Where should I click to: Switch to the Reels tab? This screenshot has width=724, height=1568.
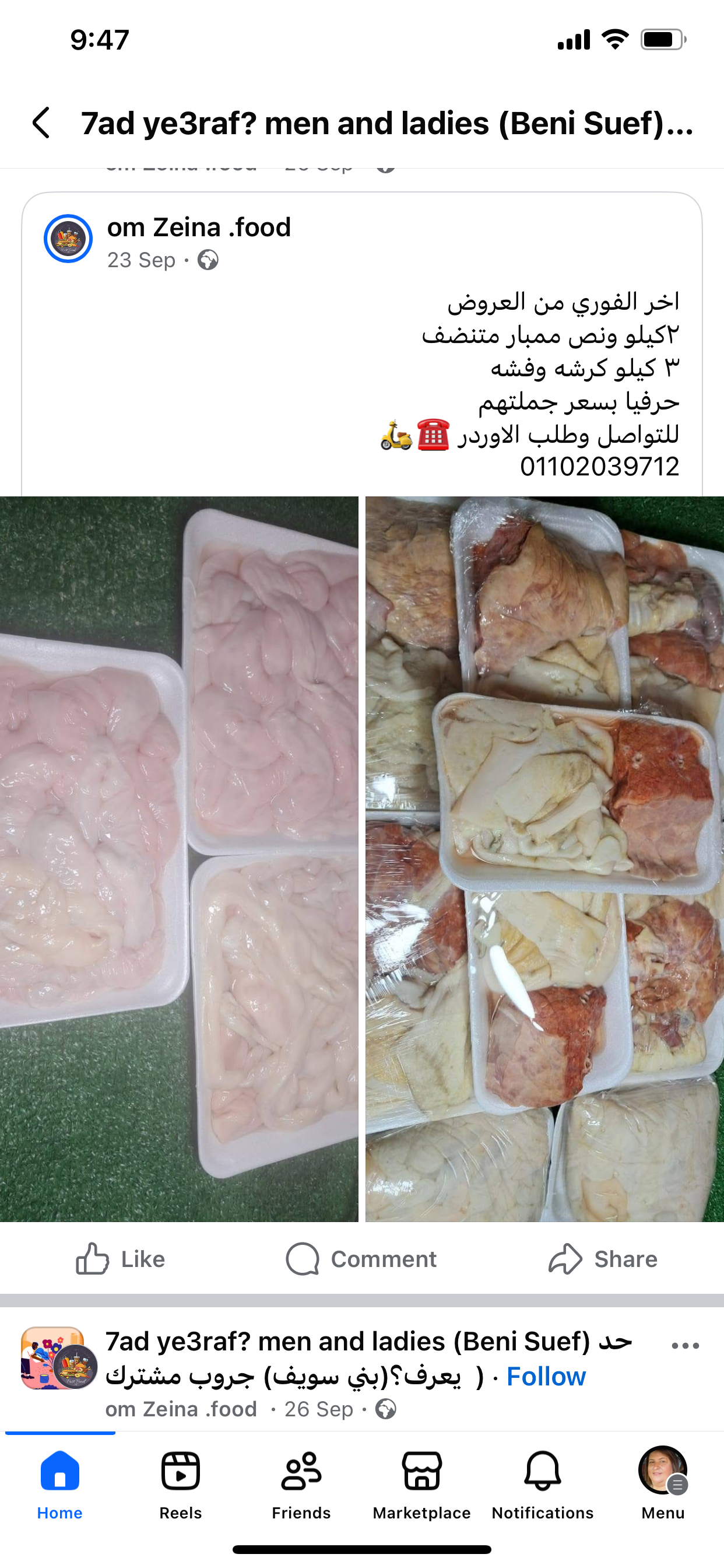(x=181, y=1484)
